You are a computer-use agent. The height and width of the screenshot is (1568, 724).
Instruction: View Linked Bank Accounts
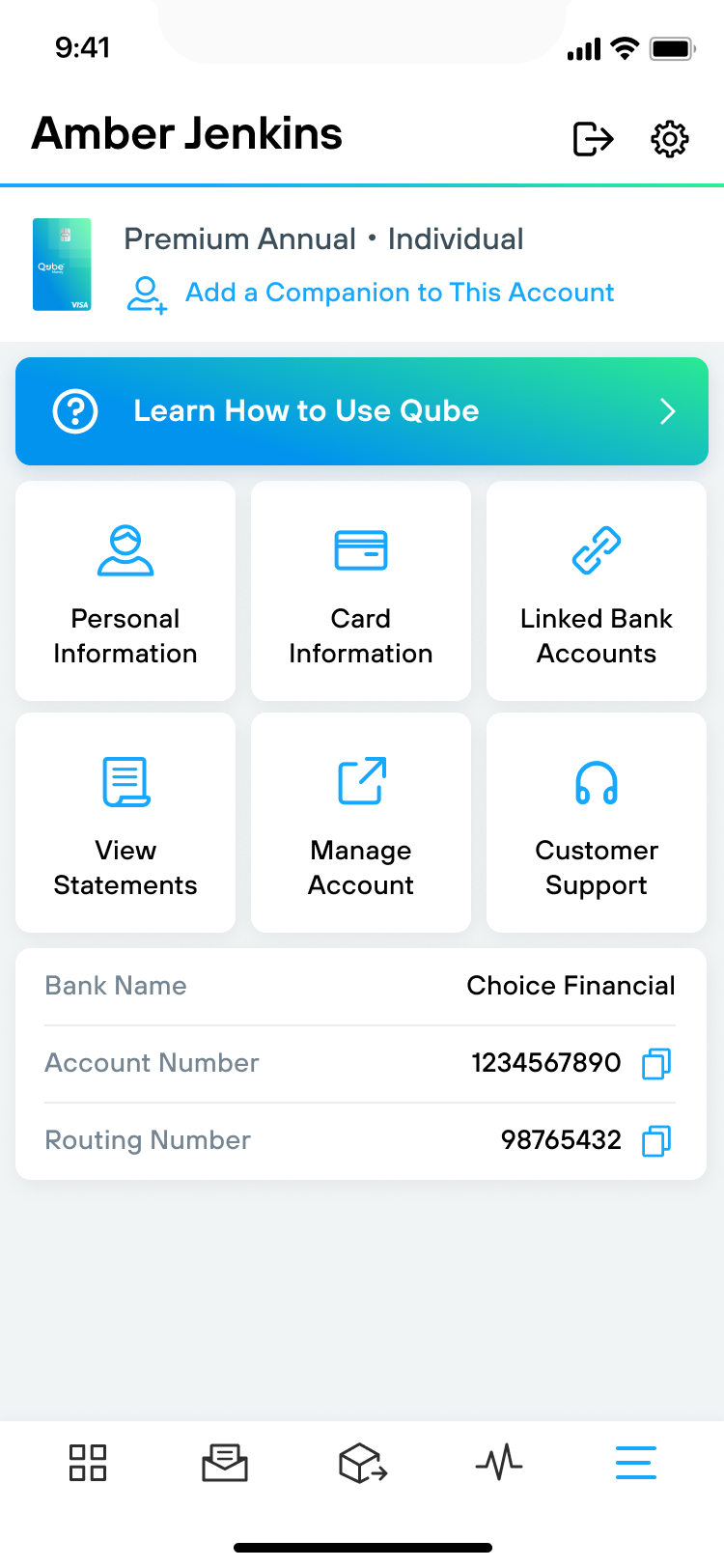point(597,591)
